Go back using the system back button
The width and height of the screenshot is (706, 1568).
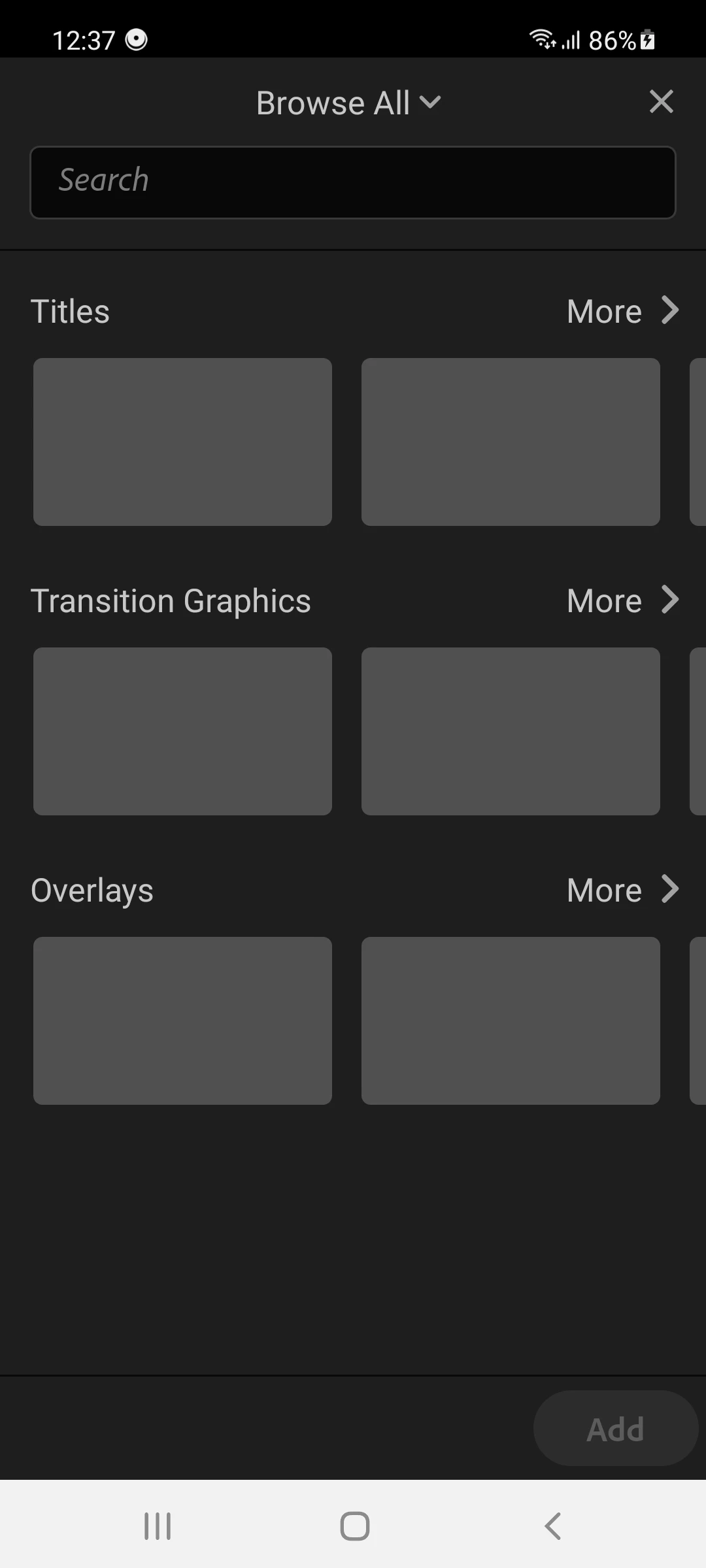click(552, 1526)
